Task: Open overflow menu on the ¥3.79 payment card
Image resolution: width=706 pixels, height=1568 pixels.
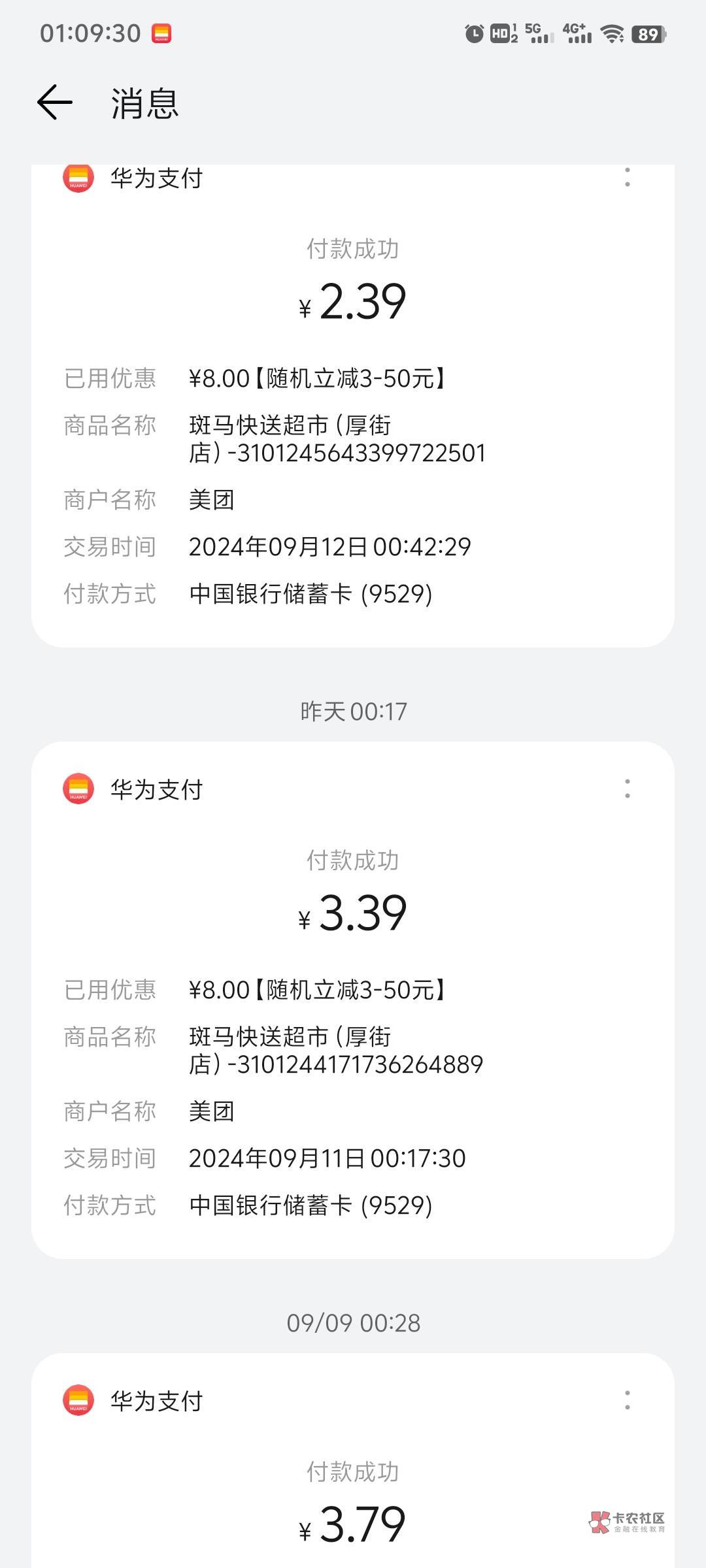Action: (628, 1400)
